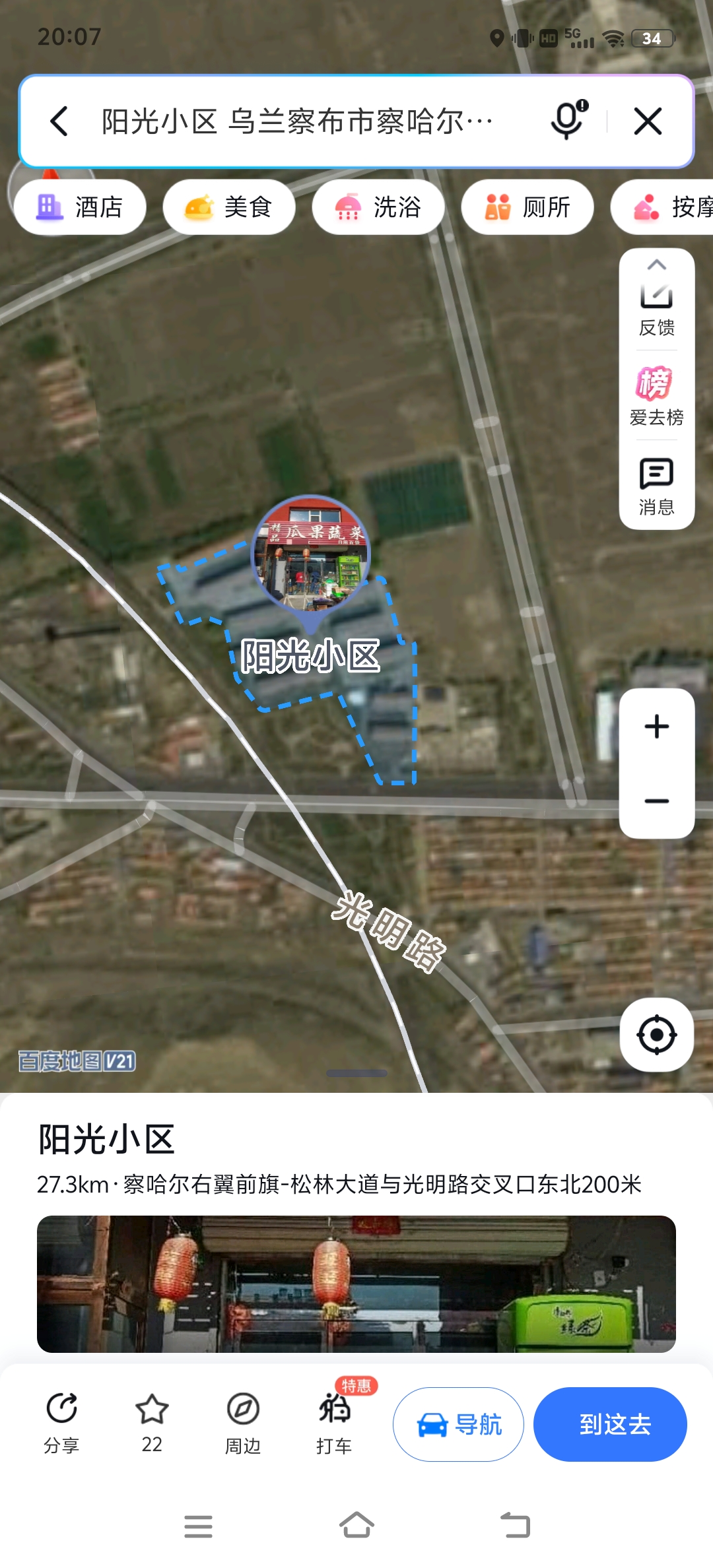Open 消息 messages

[x=656, y=486]
